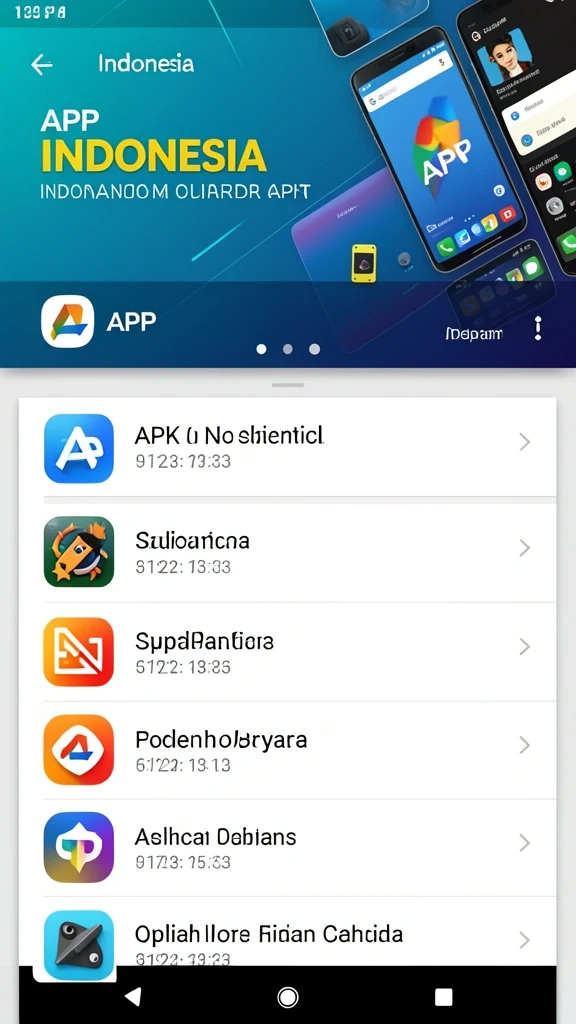Open the APK row with blue A icon
Viewport: 576px width, 1024px height.
coord(287,447)
